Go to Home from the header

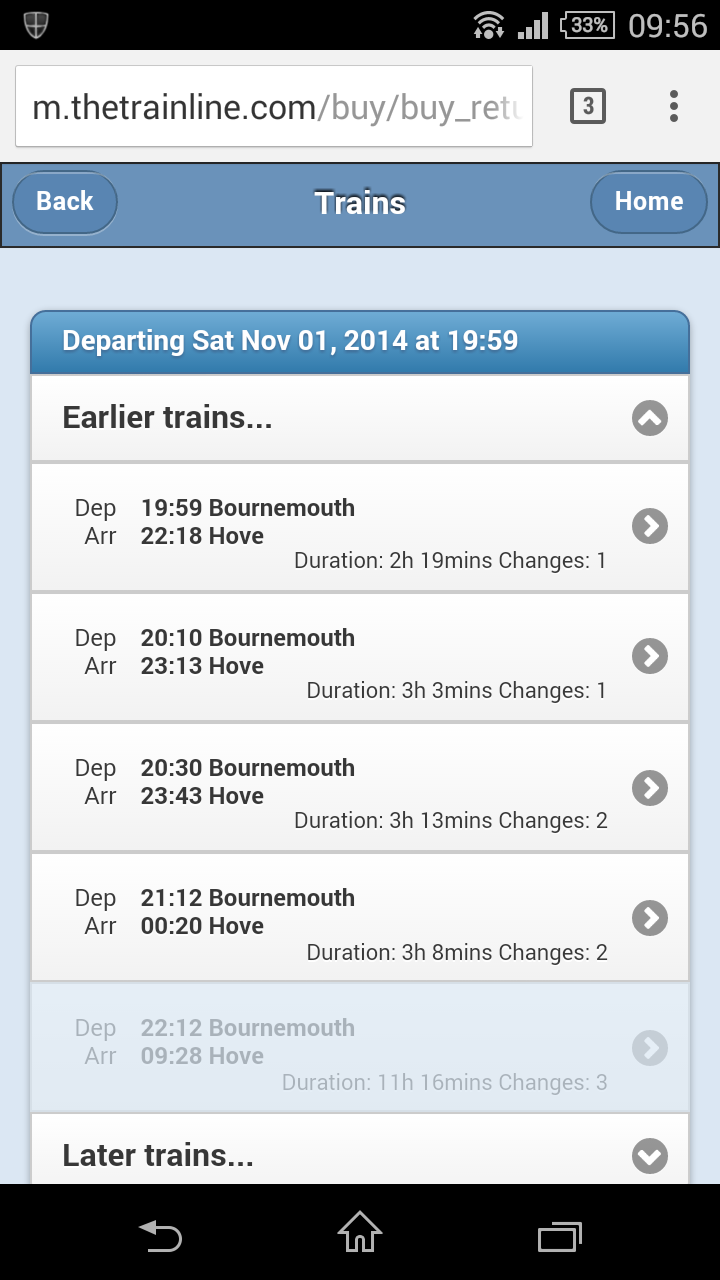pos(649,202)
